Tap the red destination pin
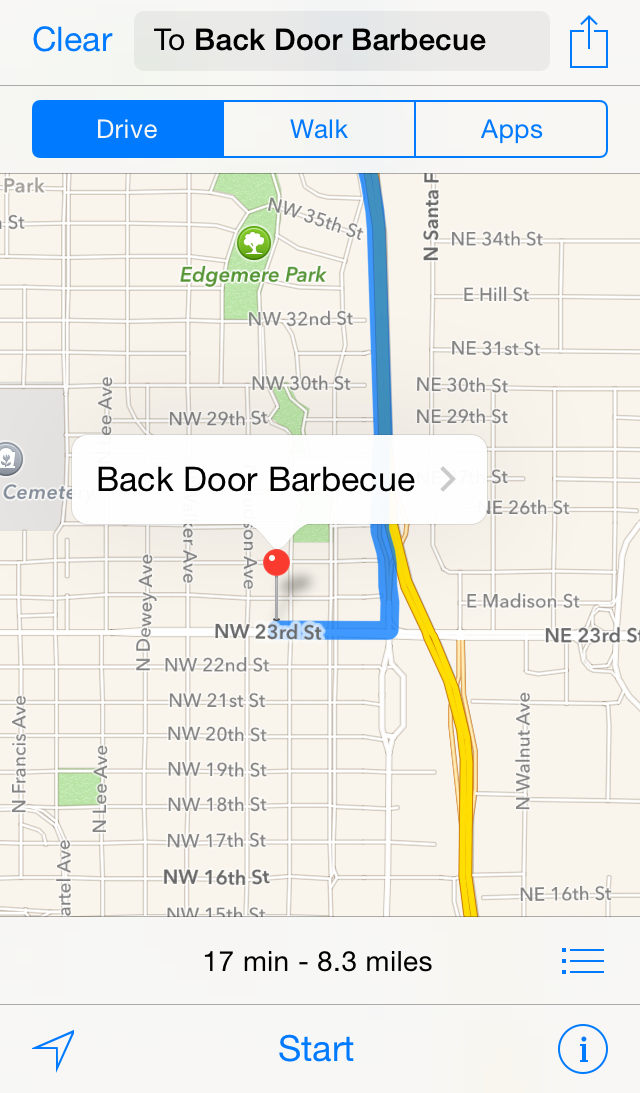This screenshot has width=640, height=1093. coord(276,563)
